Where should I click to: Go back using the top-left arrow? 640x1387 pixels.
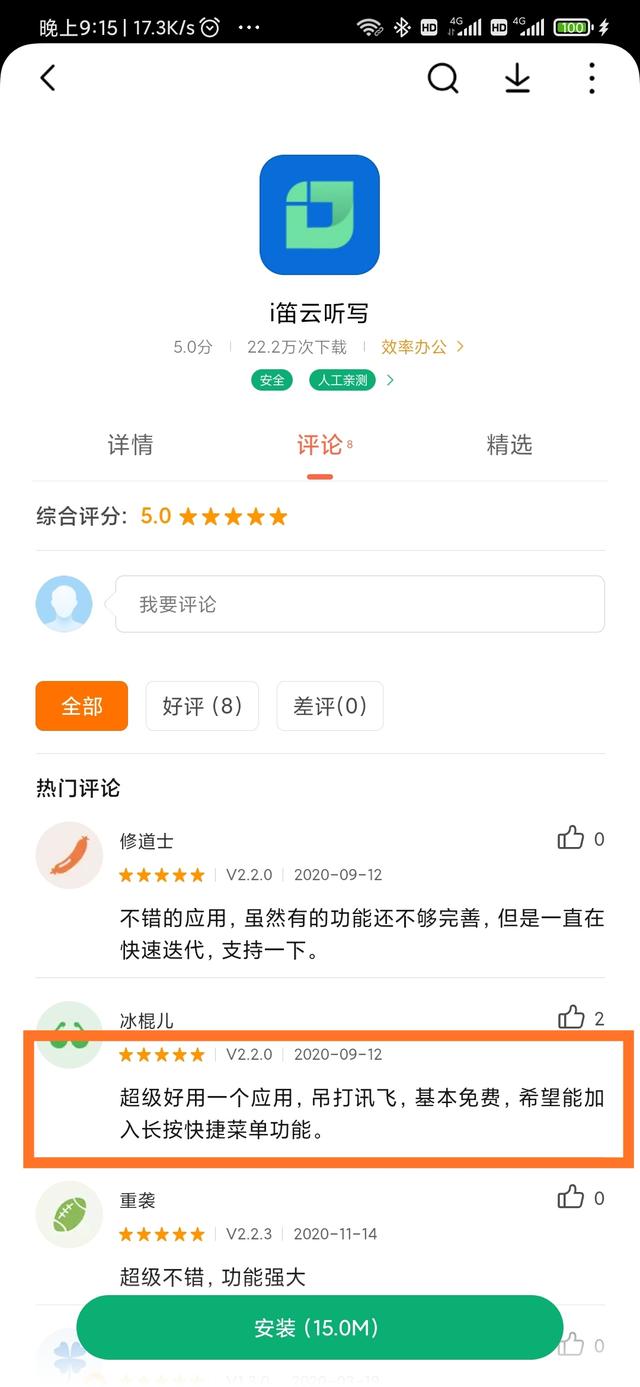pos(48,78)
